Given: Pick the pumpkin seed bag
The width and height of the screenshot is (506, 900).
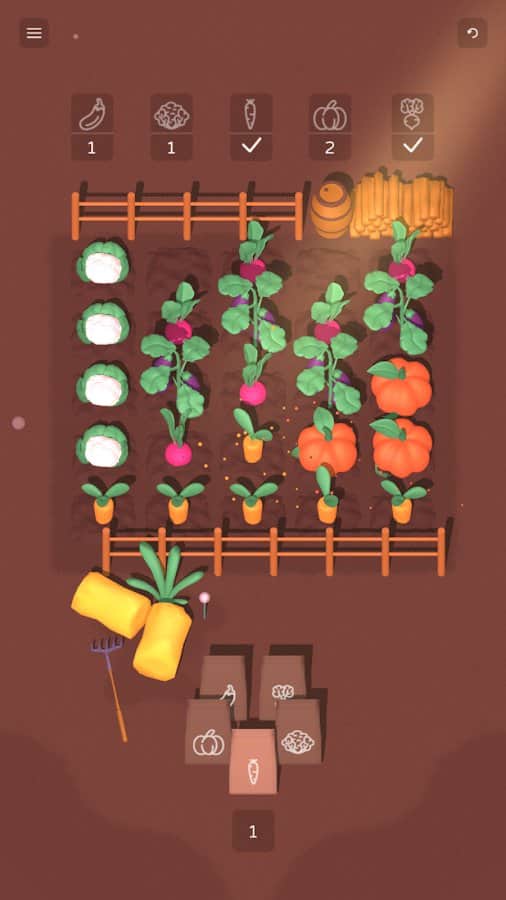Looking at the screenshot, I should [208, 732].
